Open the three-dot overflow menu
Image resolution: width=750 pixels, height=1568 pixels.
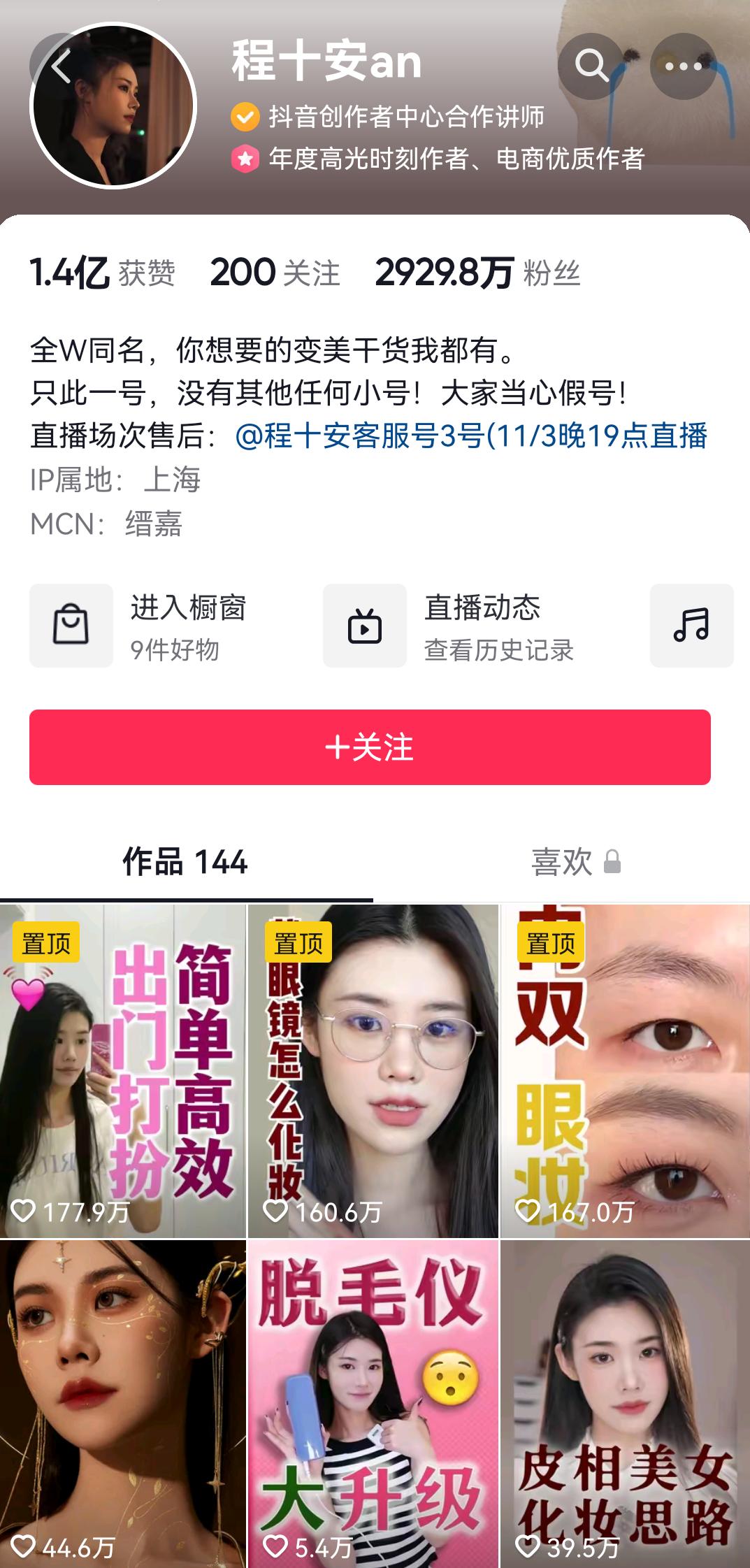[683, 66]
